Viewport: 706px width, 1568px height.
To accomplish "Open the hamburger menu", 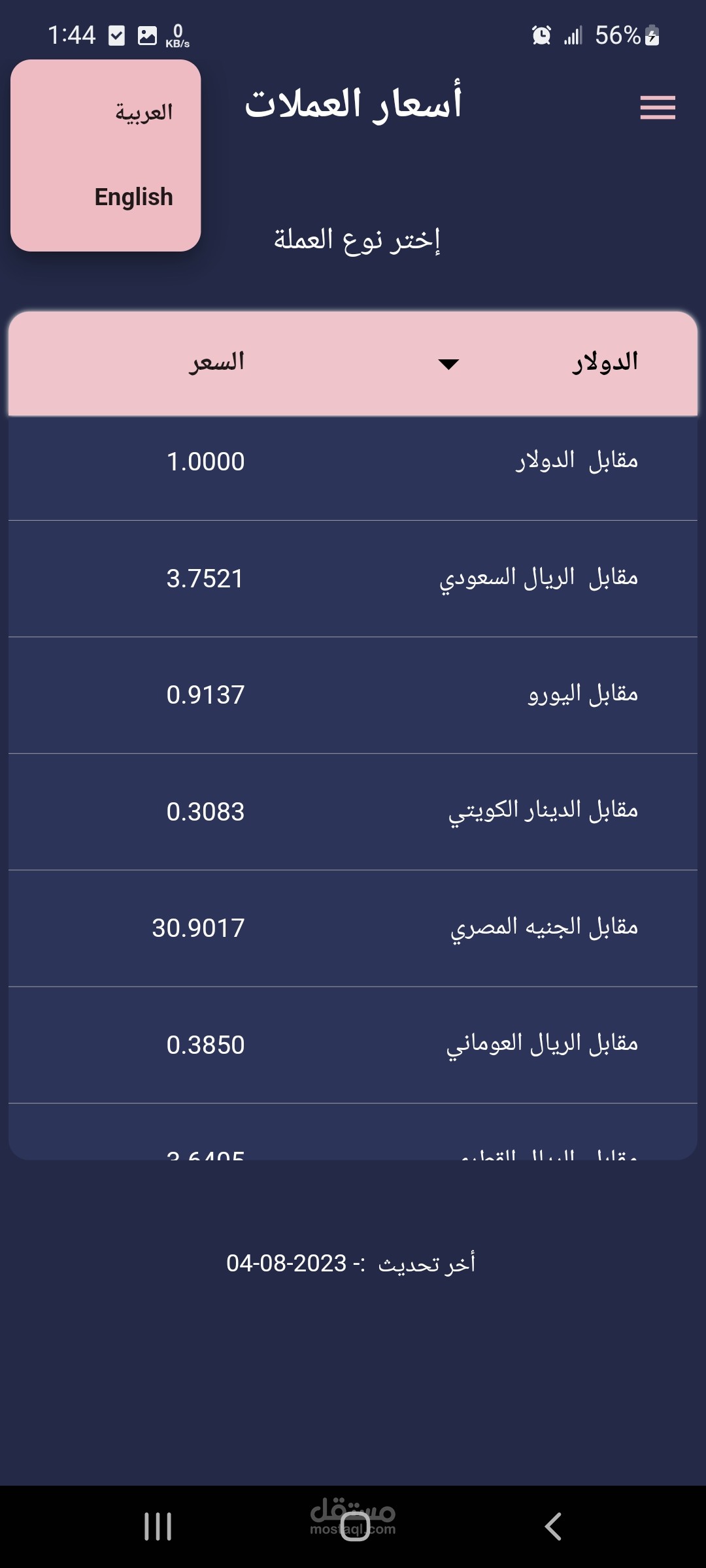I will tap(658, 107).
